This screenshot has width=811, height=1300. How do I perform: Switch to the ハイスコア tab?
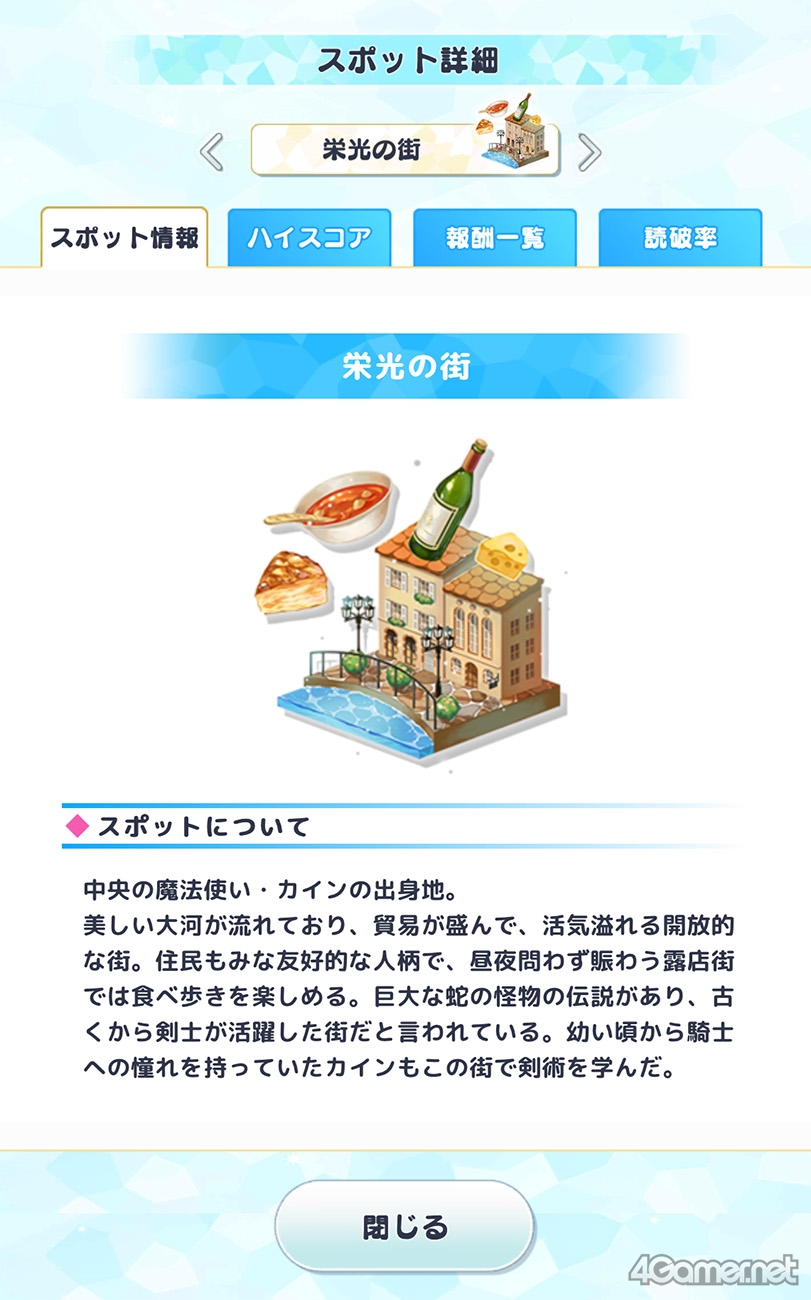[x=309, y=238]
